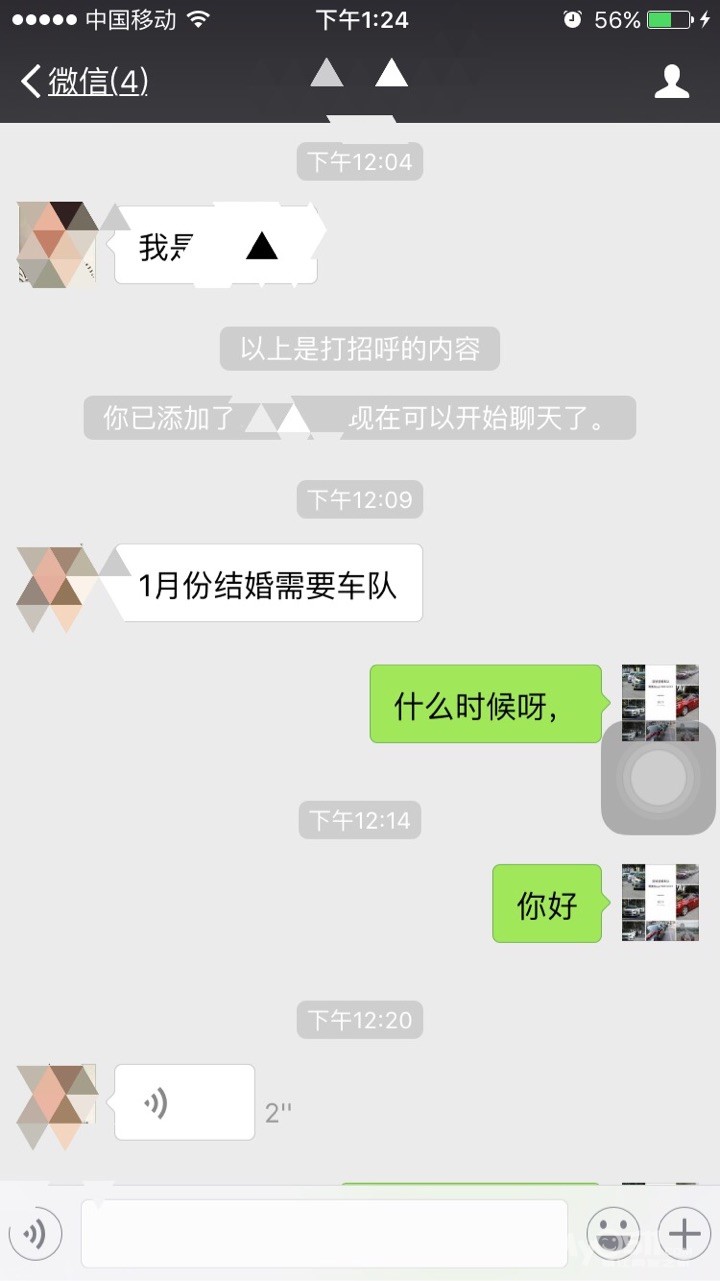The width and height of the screenshot is (720, 1281).
Task: Open sender avatar beside 1月份结婚需要车队
Action: [57, 588]
